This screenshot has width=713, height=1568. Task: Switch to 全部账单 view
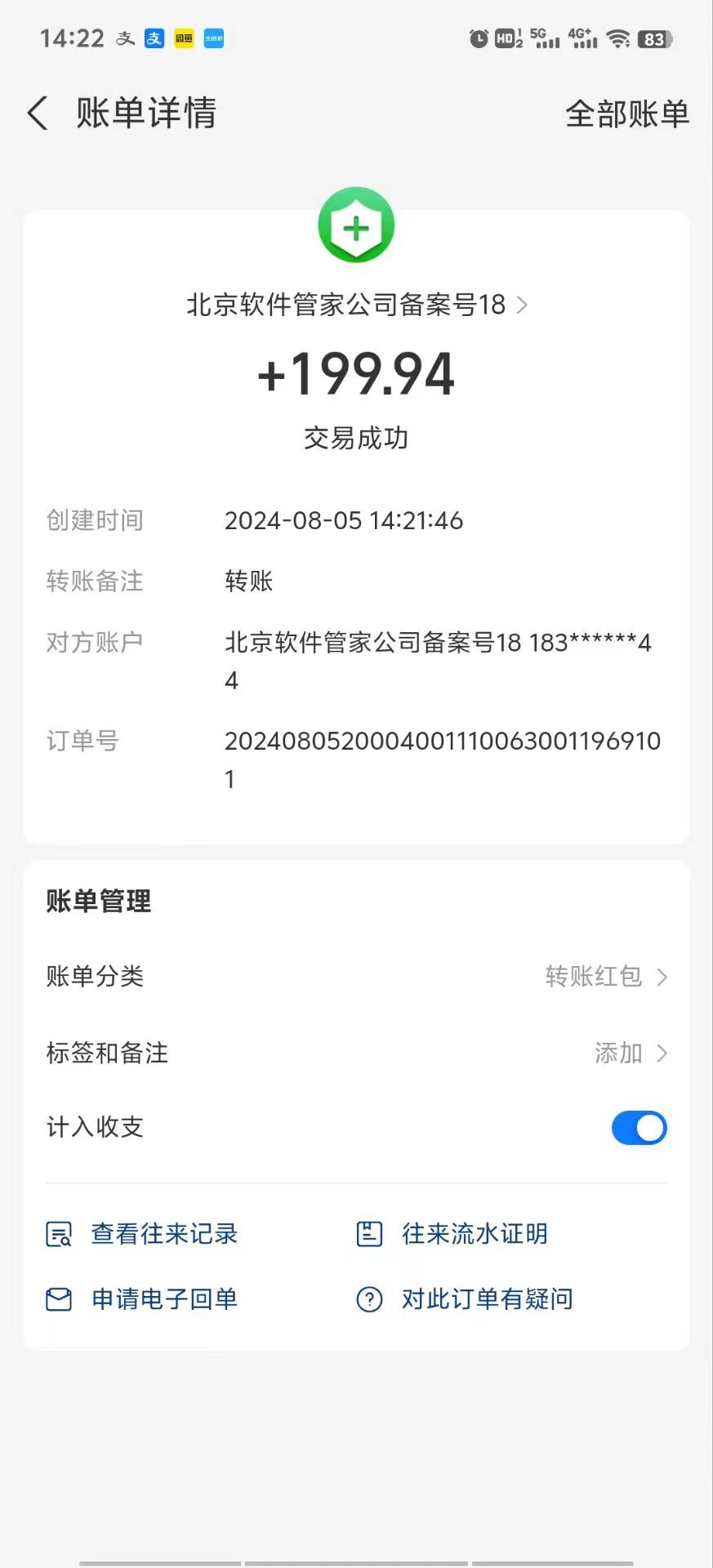(x=627, y=114)
